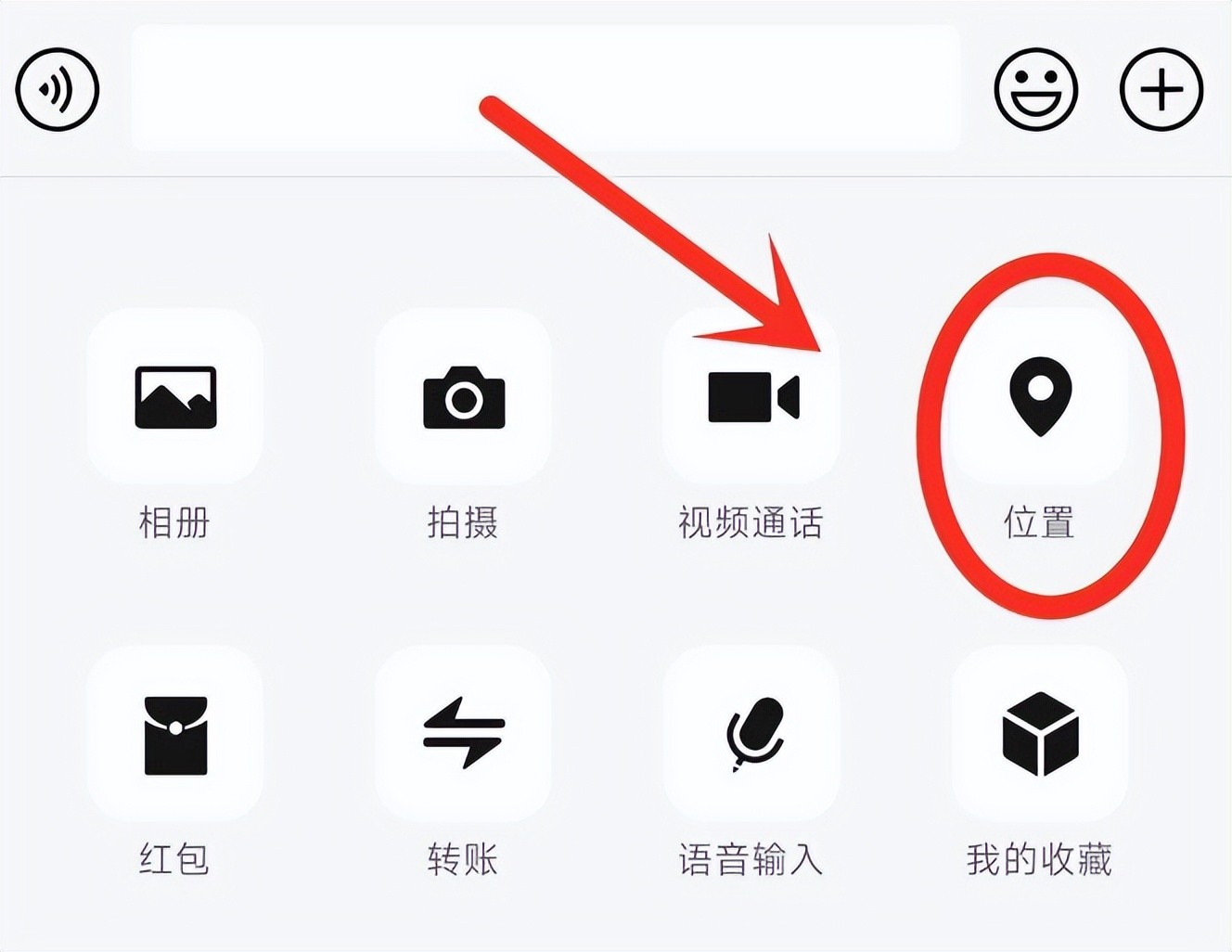Open 转账 money transfer
The image size is (1232, 952).
[464, 734]
